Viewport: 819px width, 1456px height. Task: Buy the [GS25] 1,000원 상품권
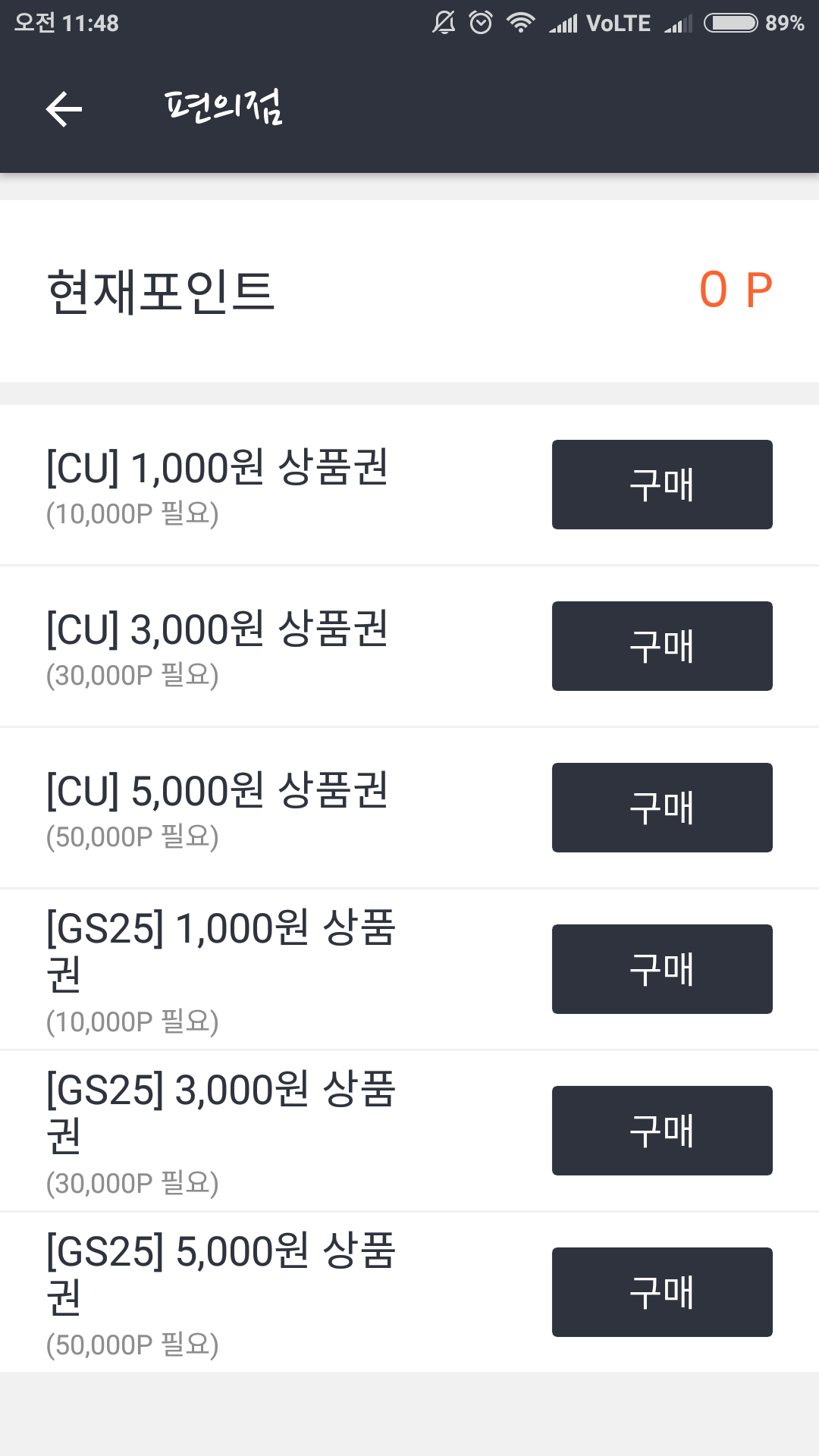[662, 969]
